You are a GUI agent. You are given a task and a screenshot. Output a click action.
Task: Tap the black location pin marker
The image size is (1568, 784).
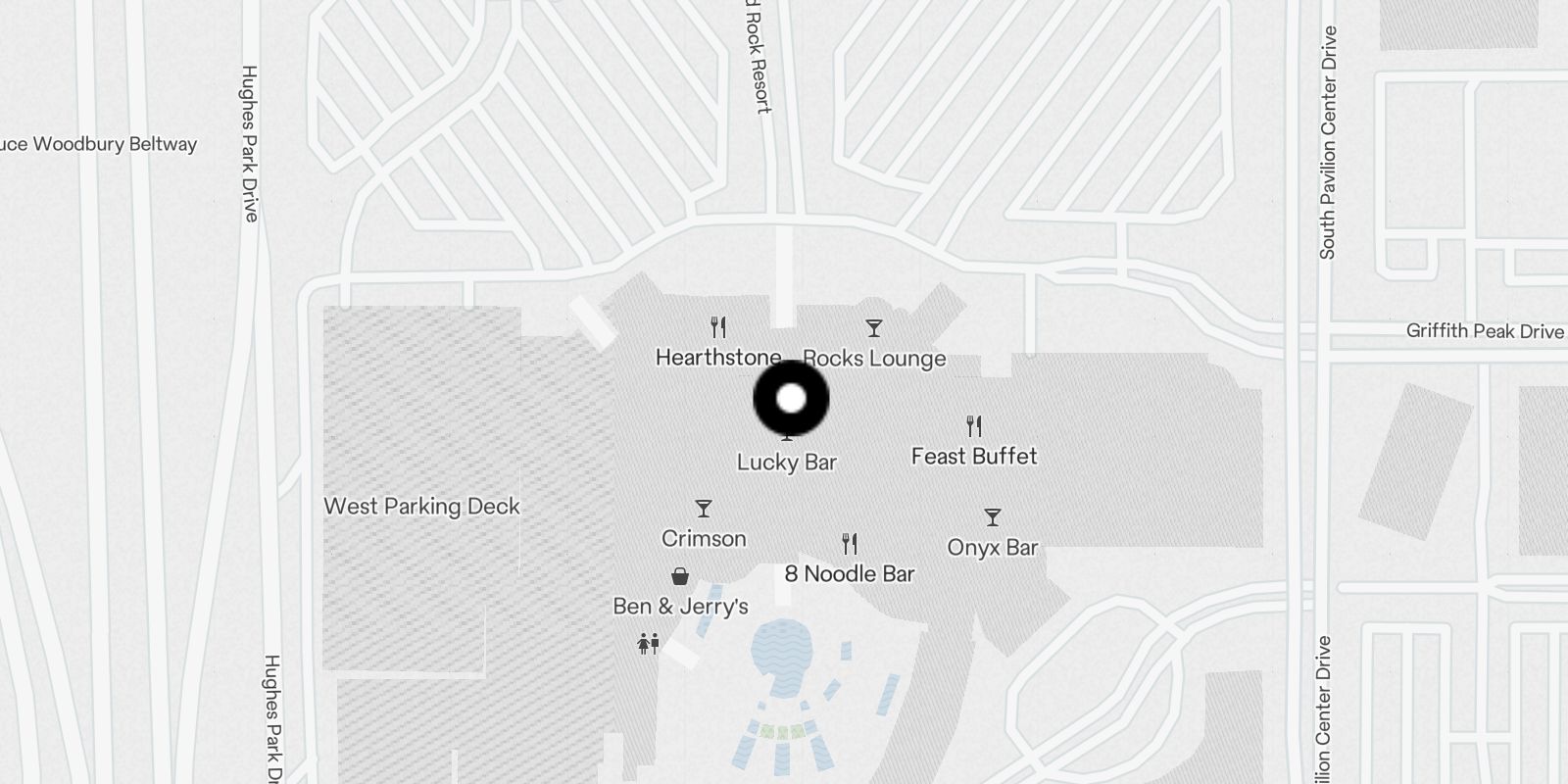(791, 399)
